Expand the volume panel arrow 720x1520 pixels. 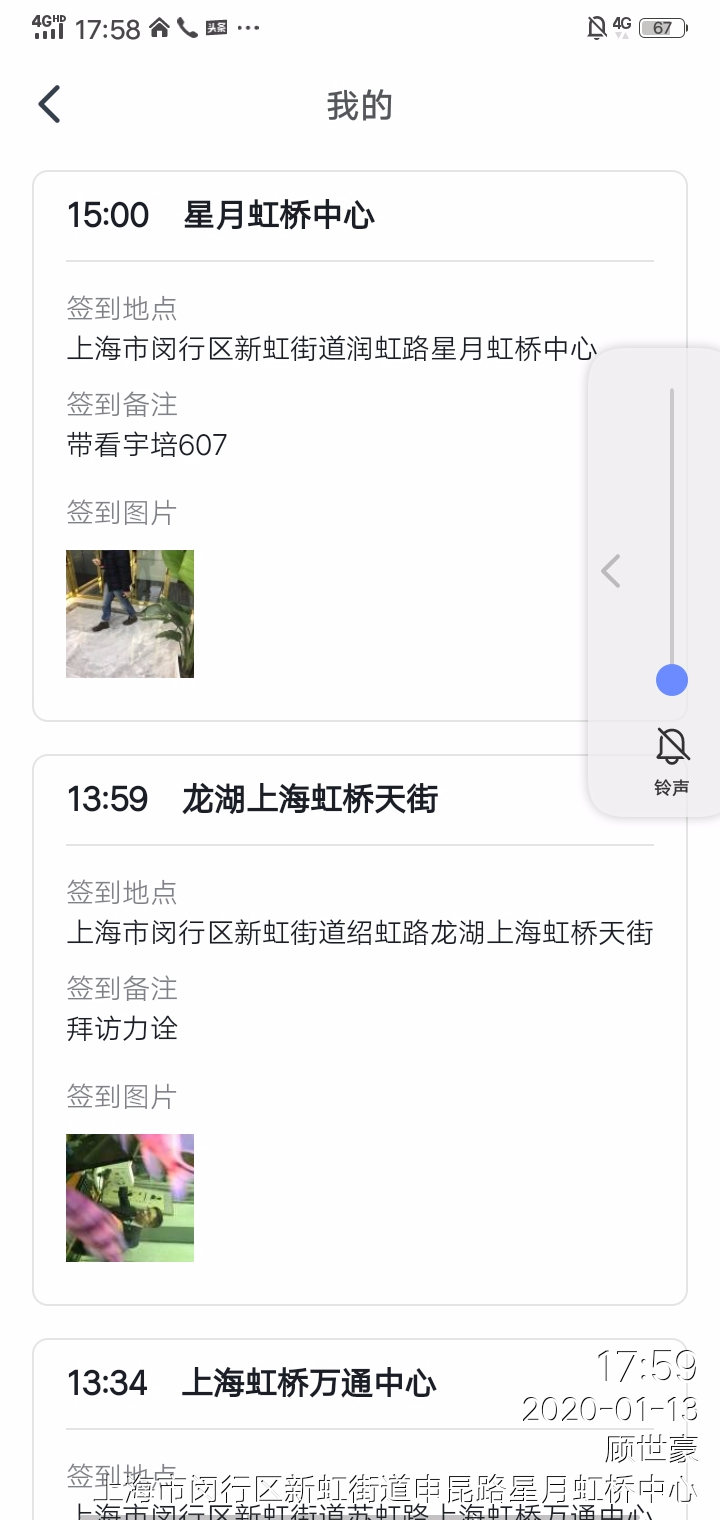pos(611,571)
